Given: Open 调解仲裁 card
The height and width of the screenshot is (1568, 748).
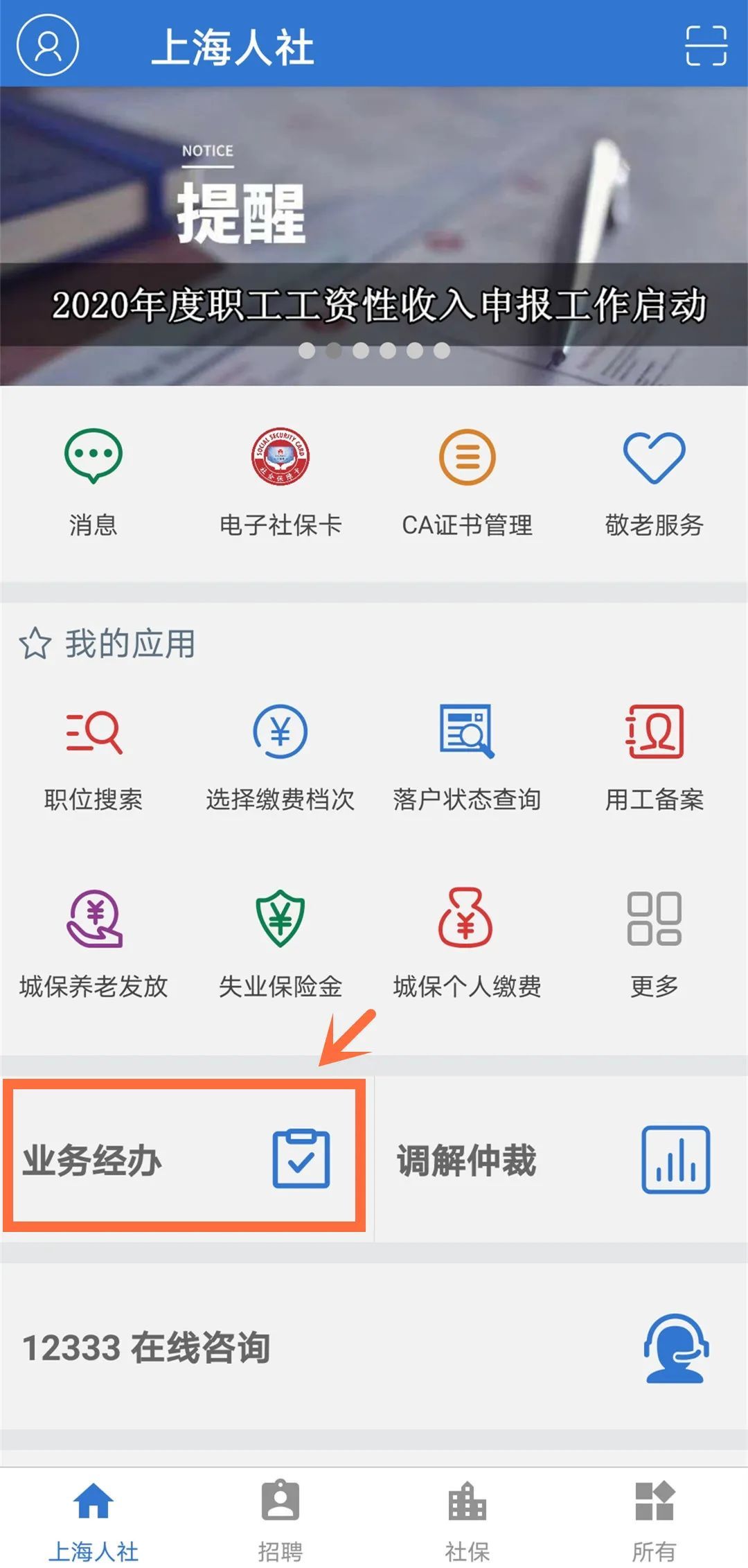Looking at the screenshot, I should point(561,1159).
